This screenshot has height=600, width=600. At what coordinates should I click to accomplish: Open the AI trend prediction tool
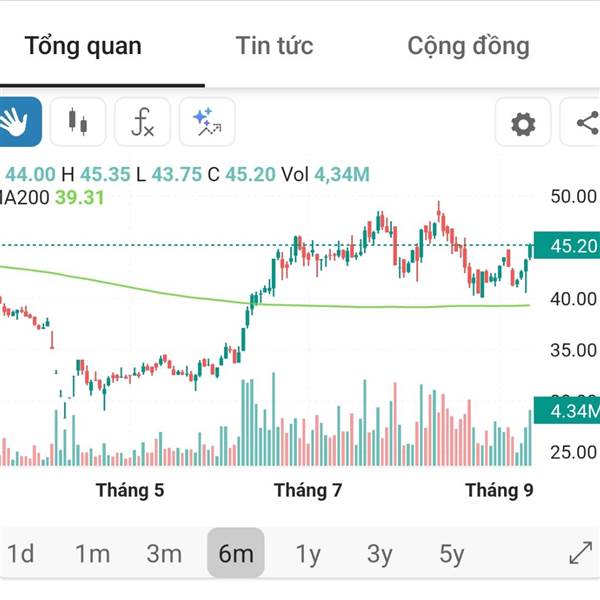click(207, 122)
